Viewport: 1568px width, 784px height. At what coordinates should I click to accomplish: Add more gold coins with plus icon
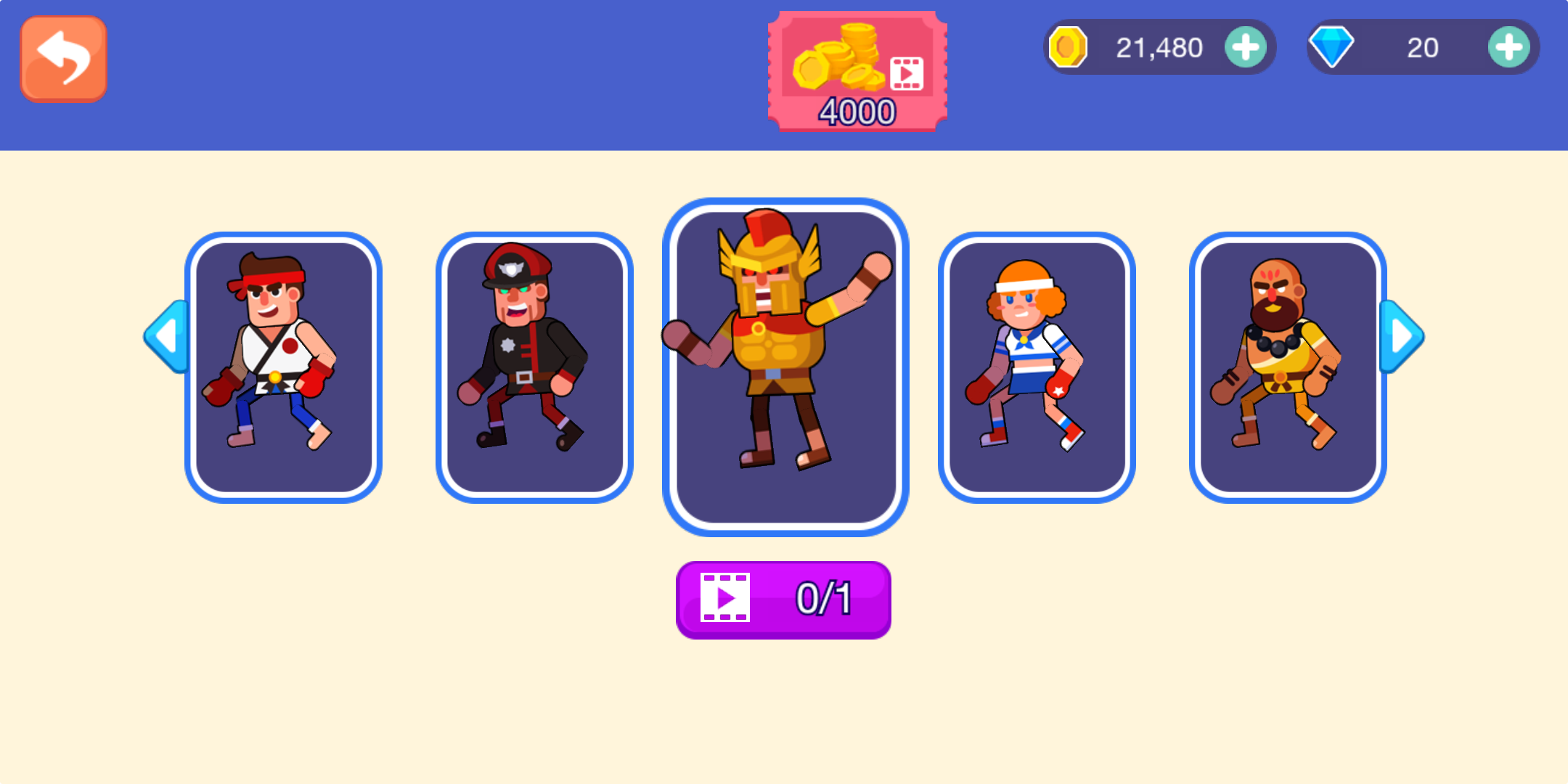(x=1246, y=48)
